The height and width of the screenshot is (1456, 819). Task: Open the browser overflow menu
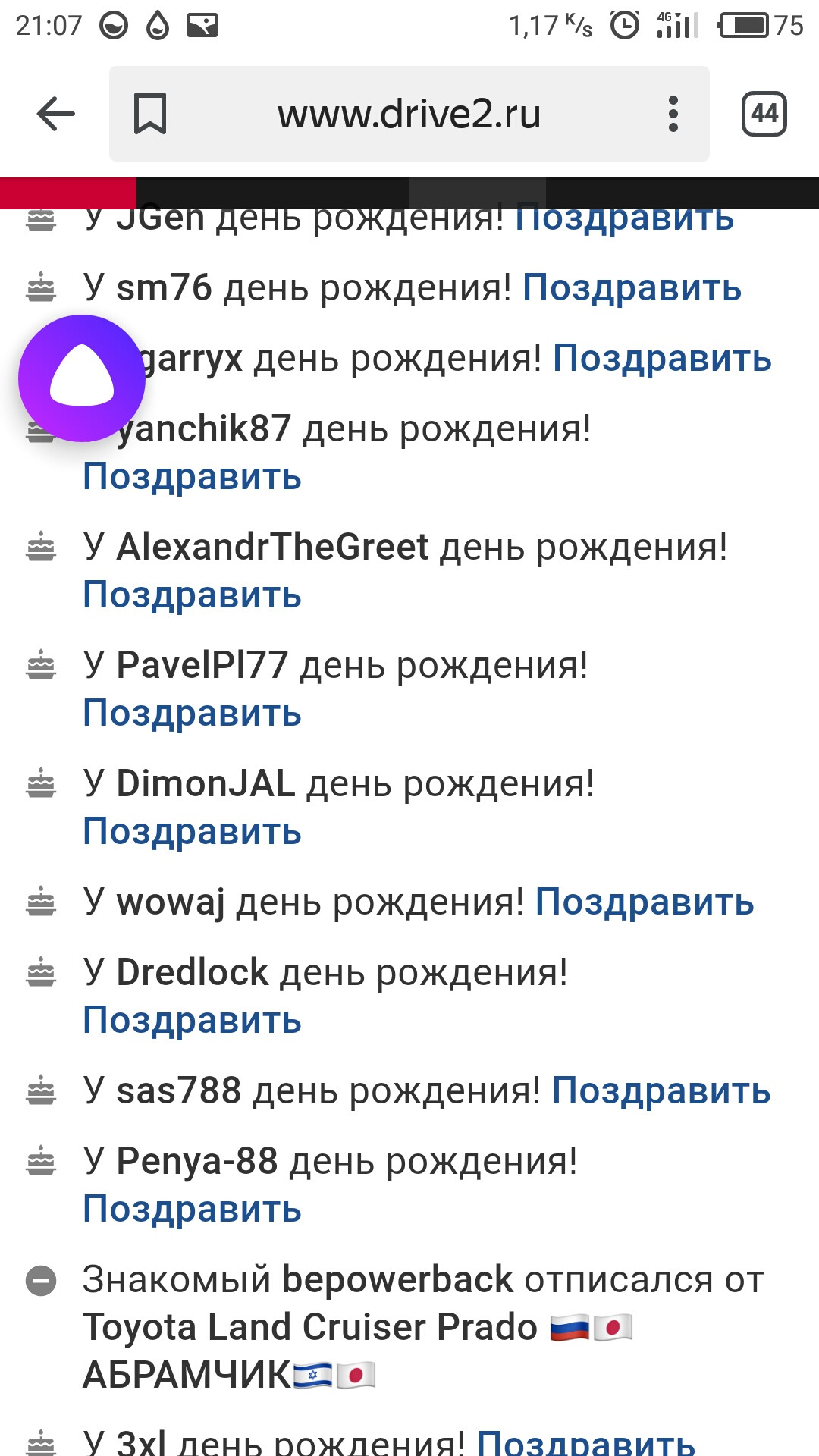[673, 115]
